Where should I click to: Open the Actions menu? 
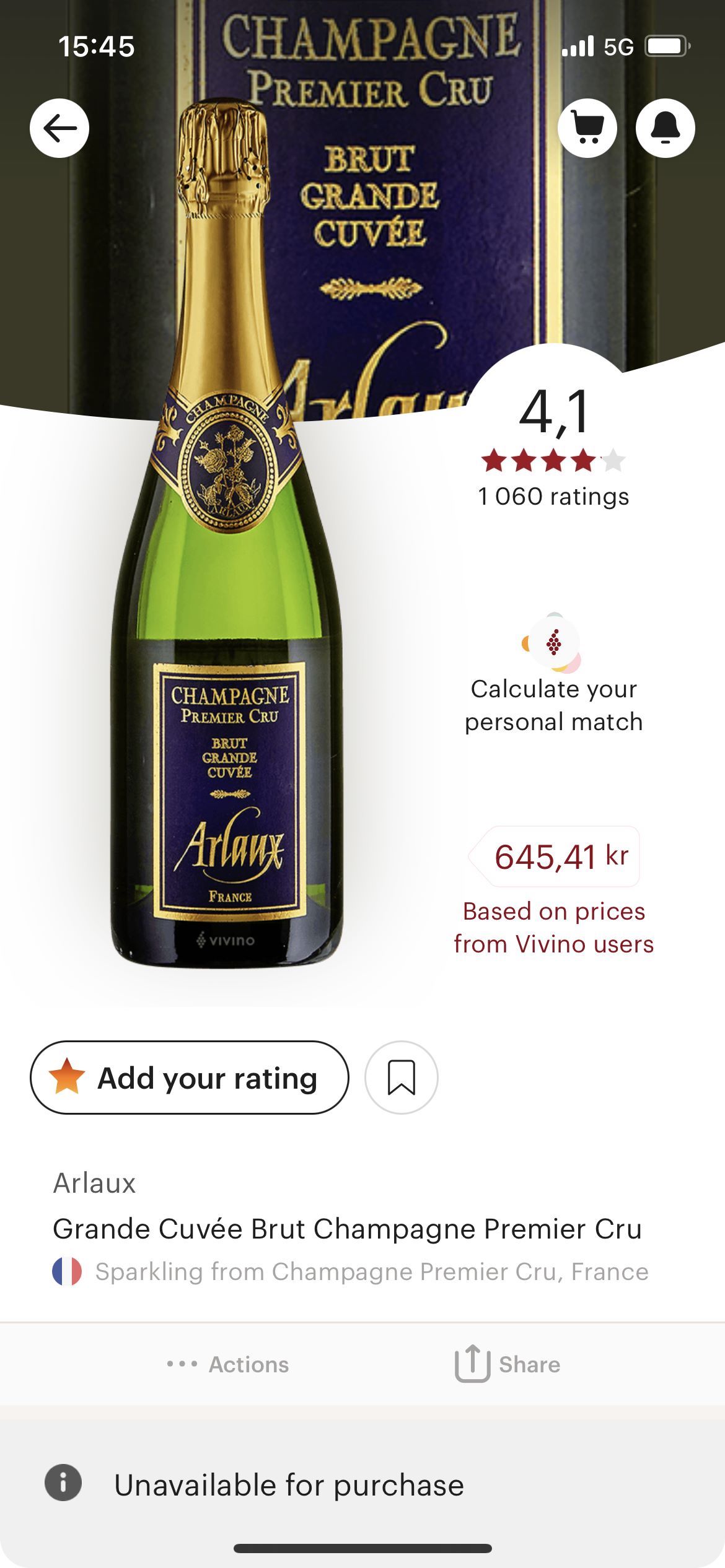(228, 1364)
